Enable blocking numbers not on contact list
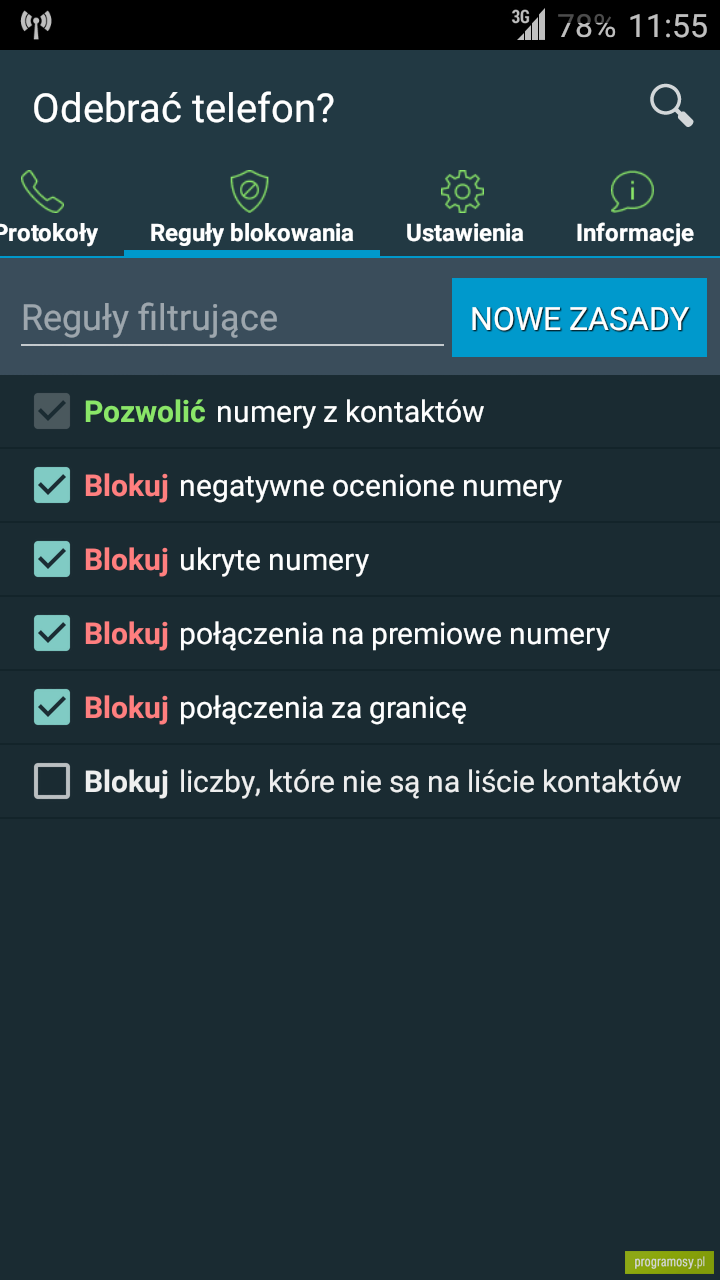720x1280 pixels. (52, 781)
